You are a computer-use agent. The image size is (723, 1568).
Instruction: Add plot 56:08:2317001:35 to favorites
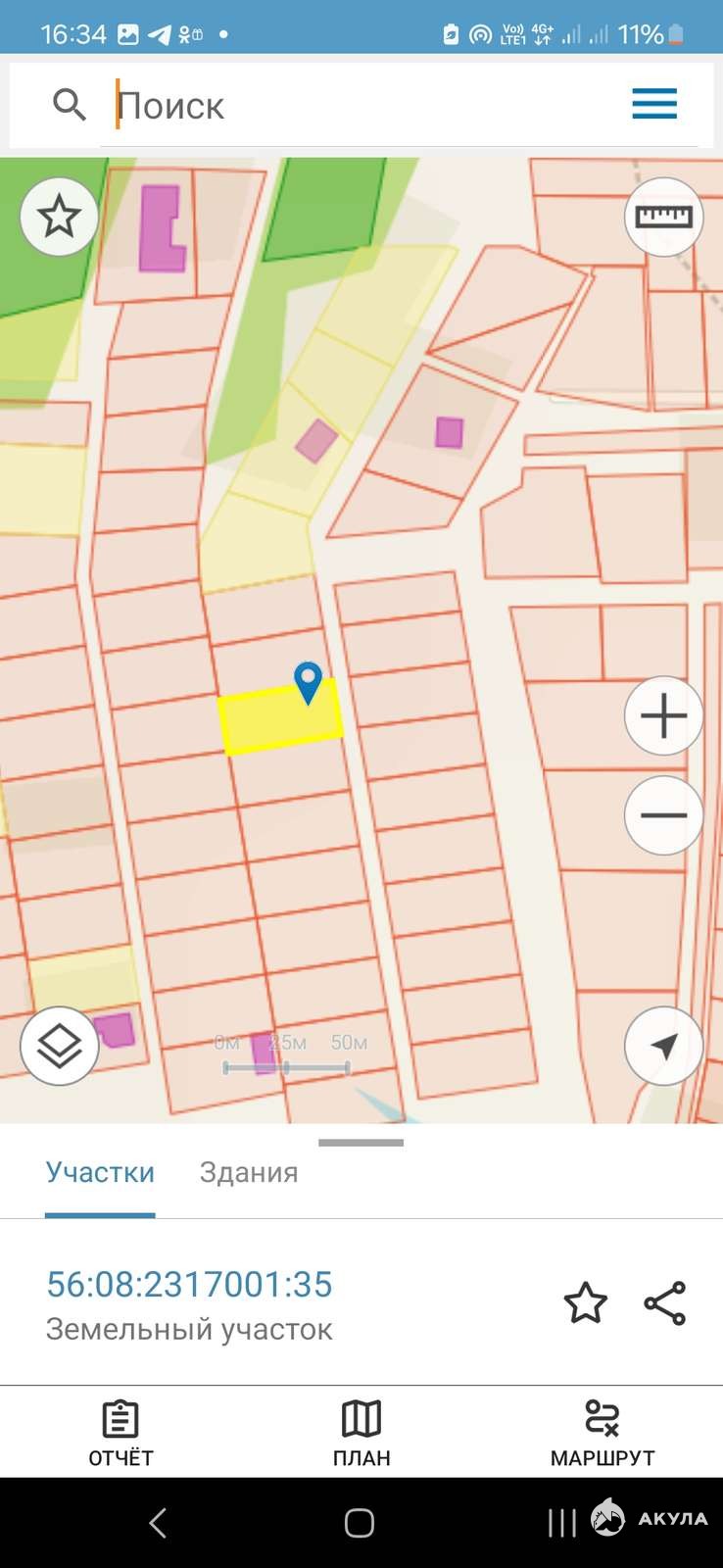(586, 1303)
